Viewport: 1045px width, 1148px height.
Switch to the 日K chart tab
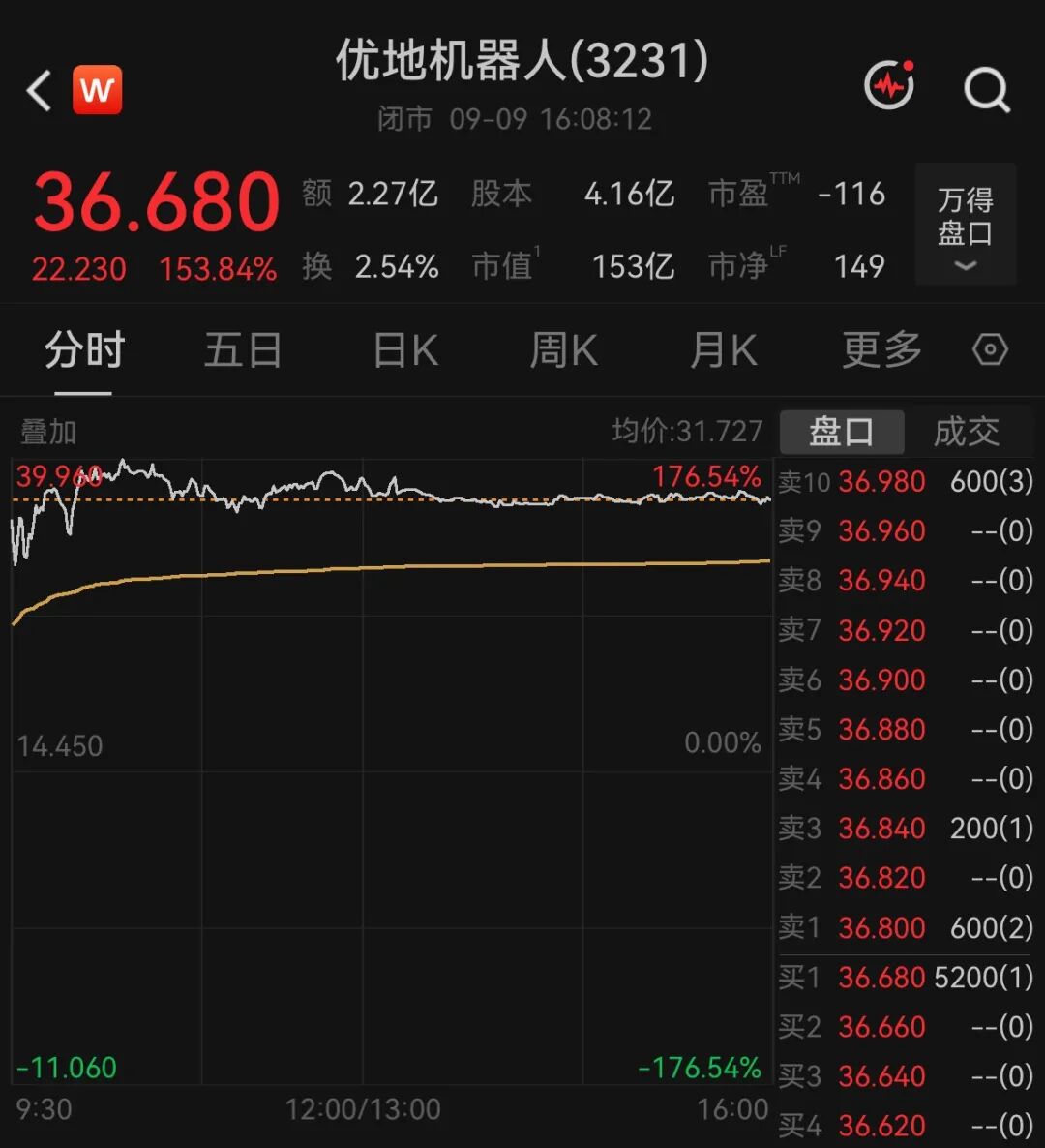pos(405,350)
